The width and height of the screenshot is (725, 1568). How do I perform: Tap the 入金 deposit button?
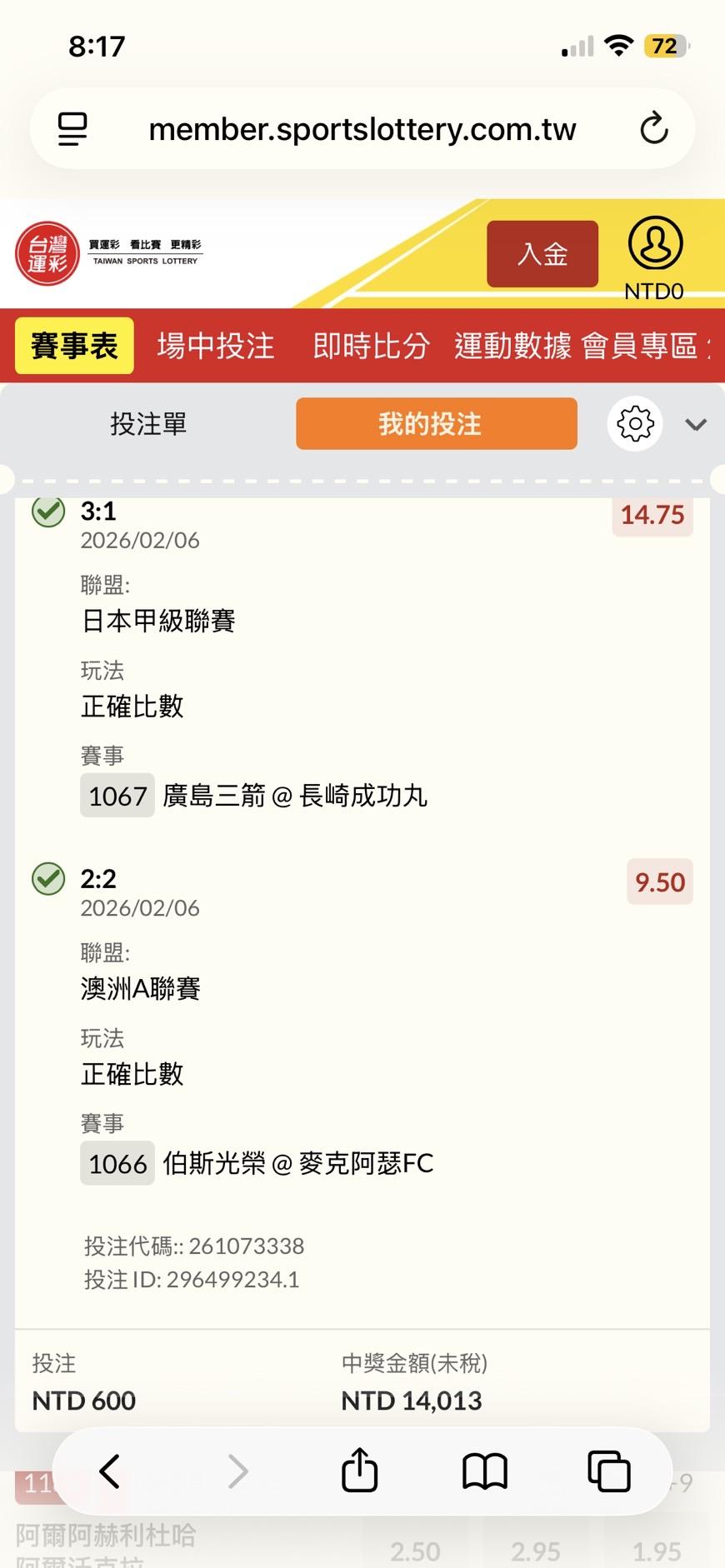pos(542,253)
